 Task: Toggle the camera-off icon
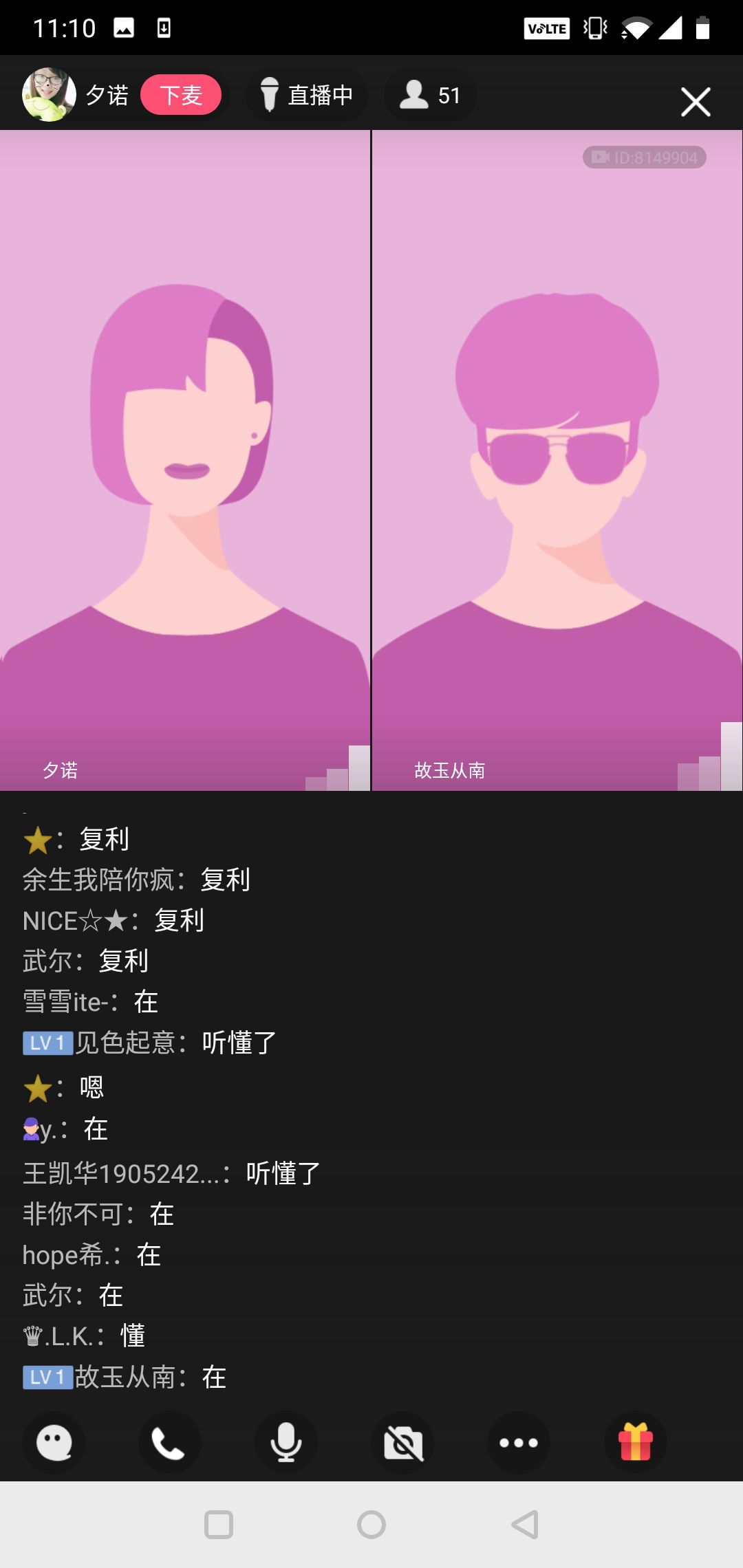coord(402,1442)
